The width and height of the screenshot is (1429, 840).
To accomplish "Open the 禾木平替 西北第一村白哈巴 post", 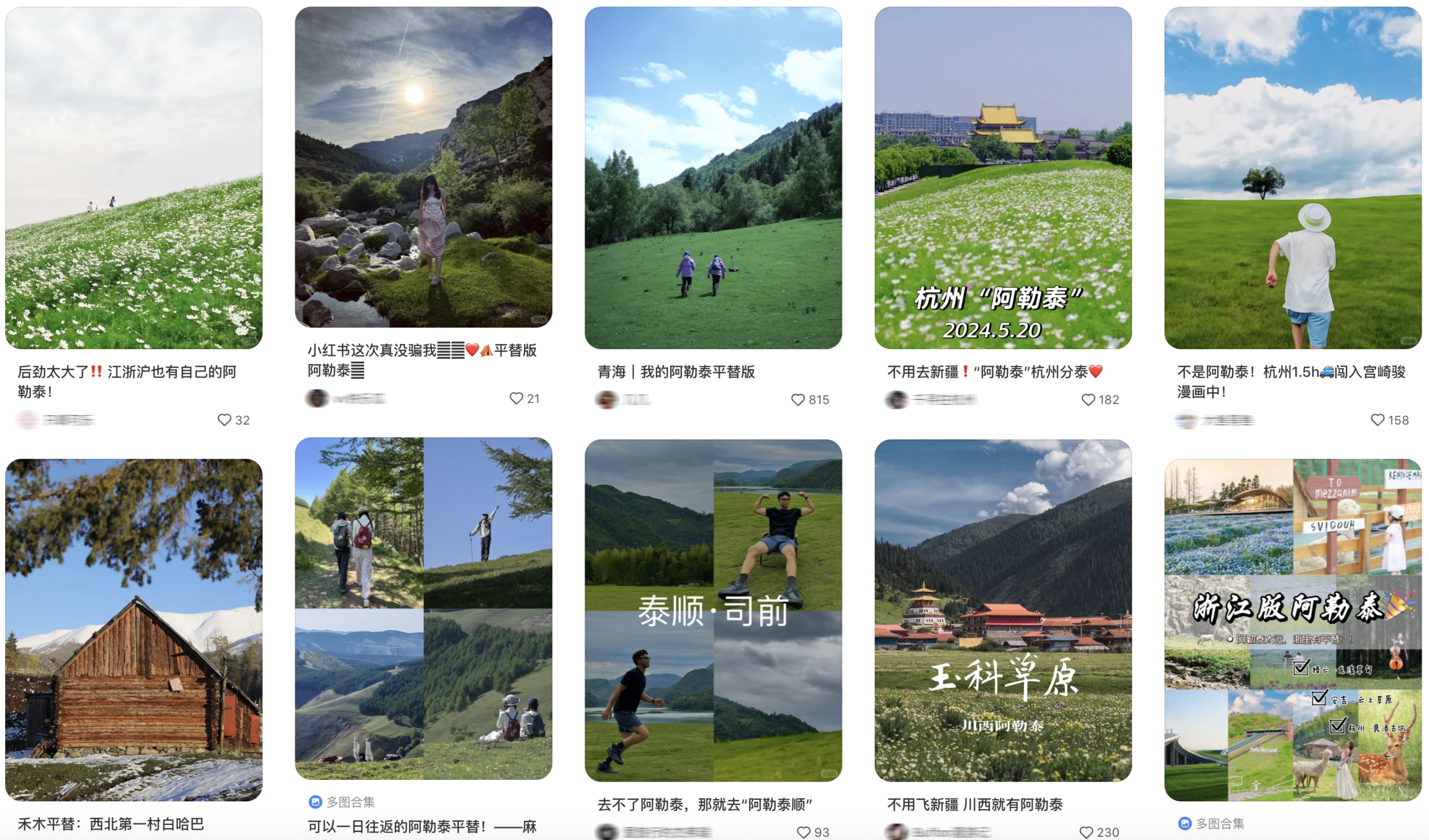I will 134,630.
